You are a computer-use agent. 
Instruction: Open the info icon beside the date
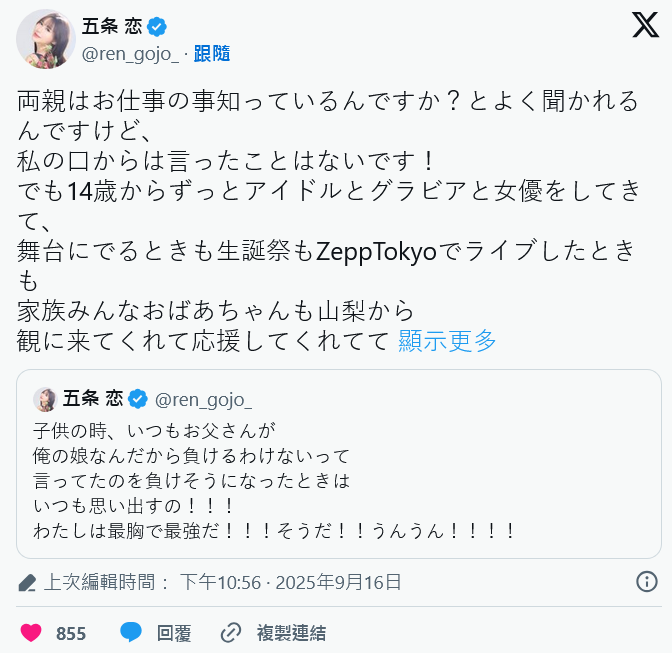point(646,582)
